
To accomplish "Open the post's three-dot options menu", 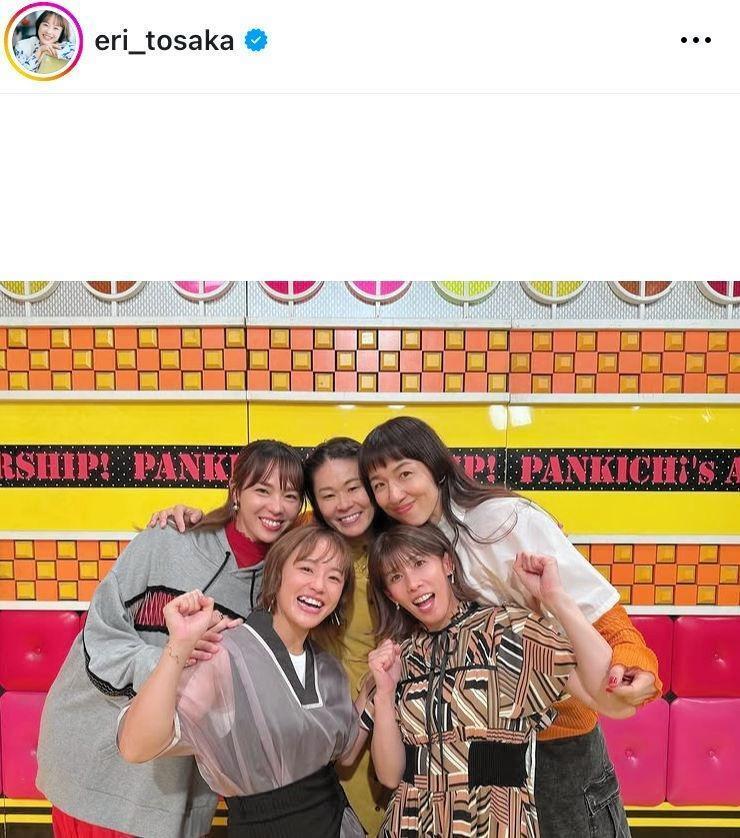I will pyautogui.click(x=695, y=41).
